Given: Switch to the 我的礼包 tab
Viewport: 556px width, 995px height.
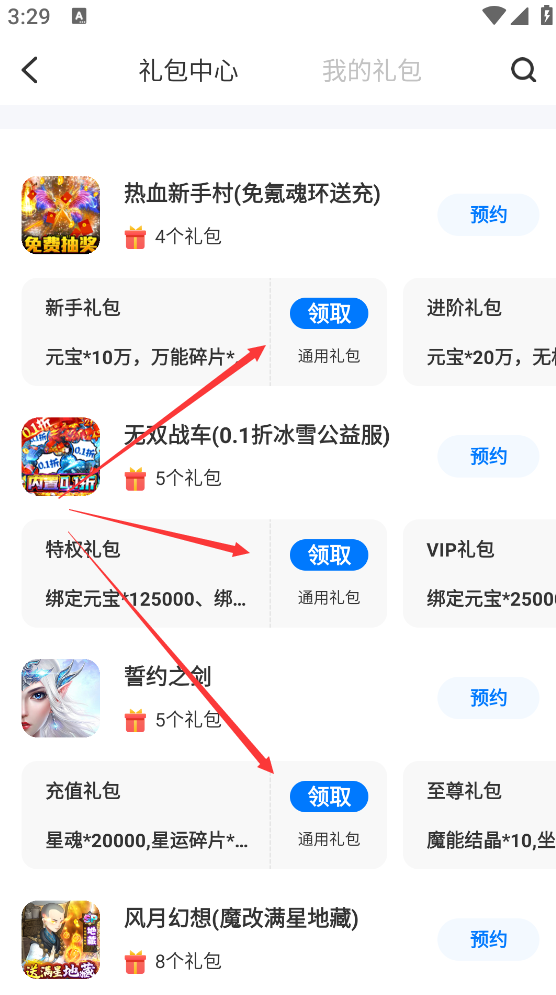Looking at the screenshot, I should [x=371, y=70].
